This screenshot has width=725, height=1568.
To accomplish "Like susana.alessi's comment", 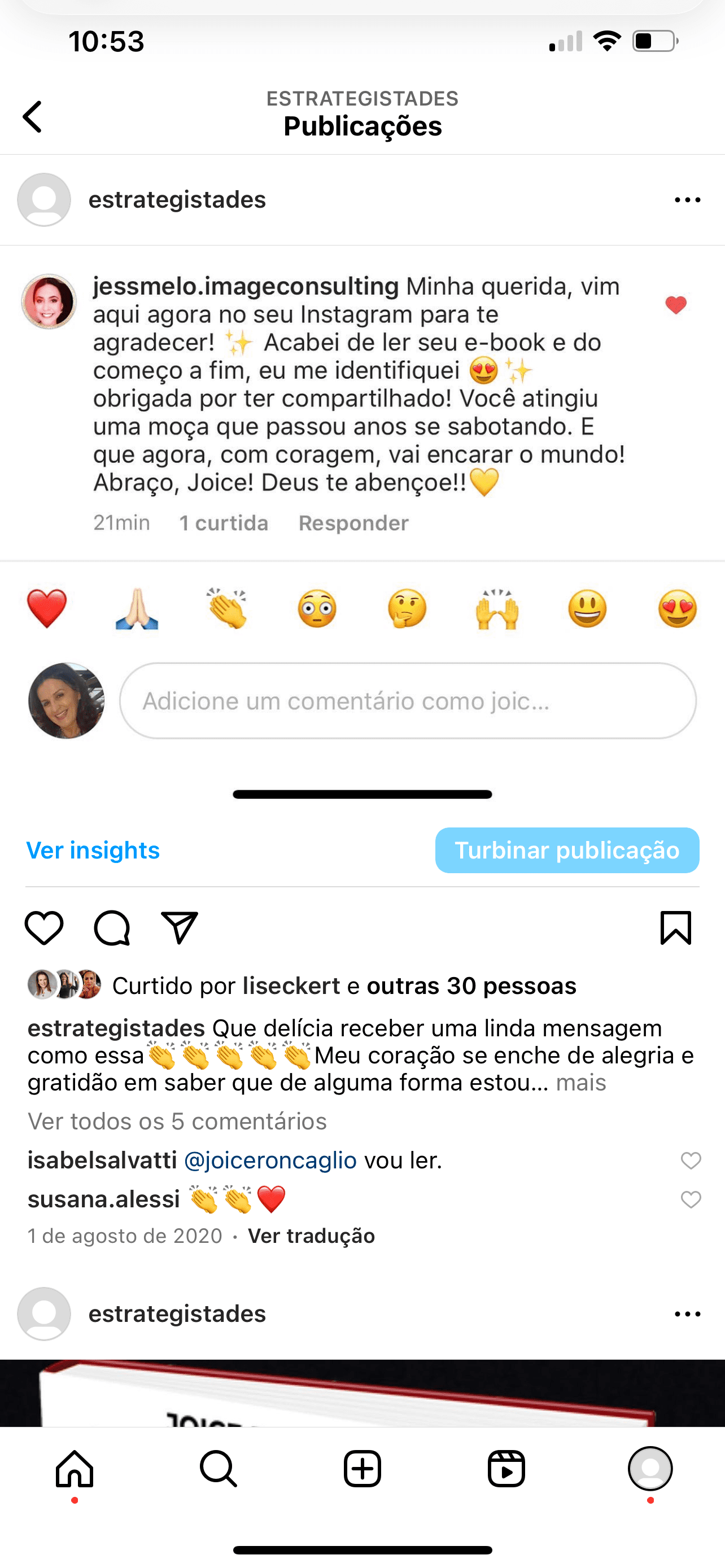I will click(x=691, y=1200).
